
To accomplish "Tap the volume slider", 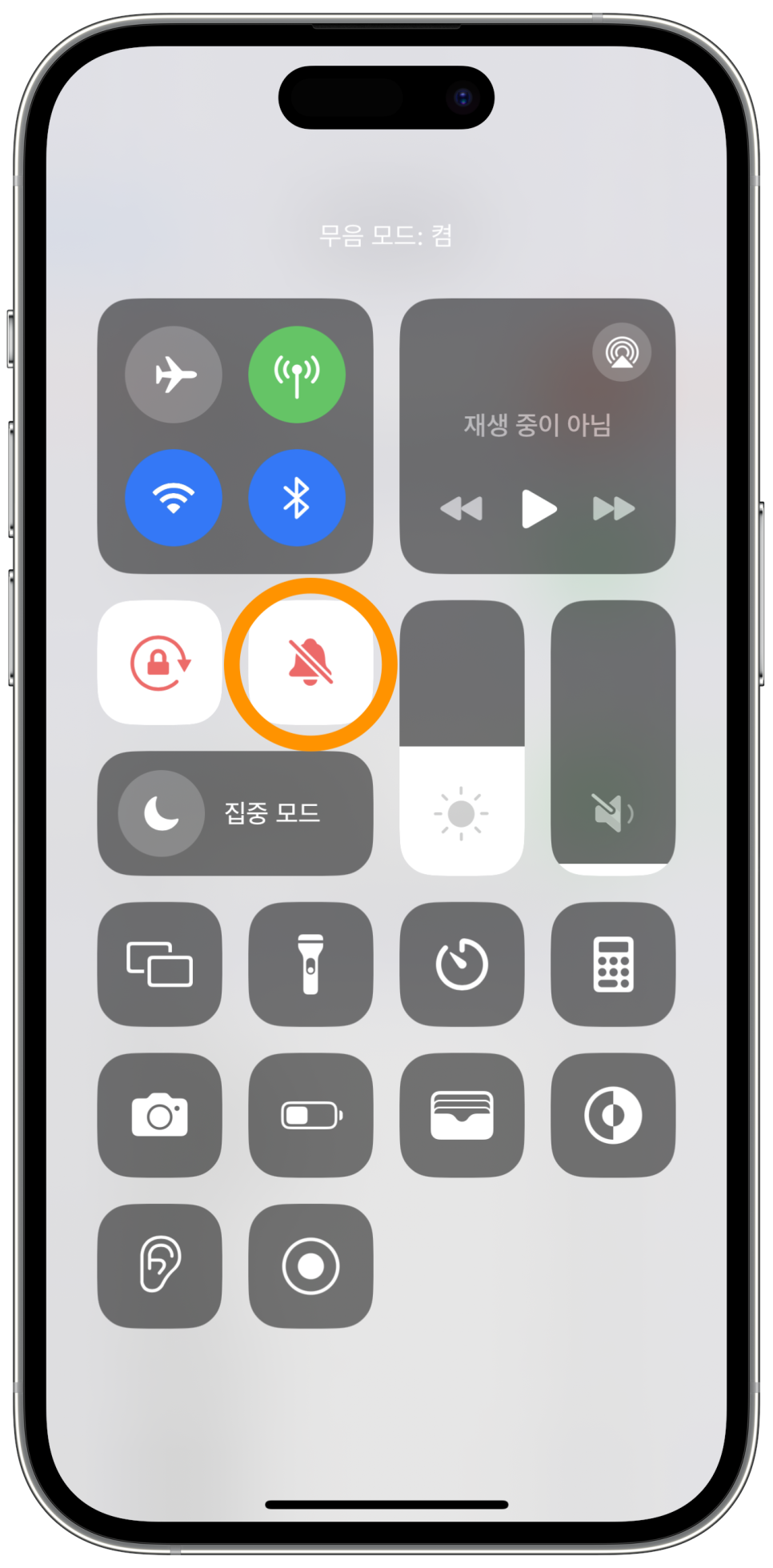I will point(613,738).
